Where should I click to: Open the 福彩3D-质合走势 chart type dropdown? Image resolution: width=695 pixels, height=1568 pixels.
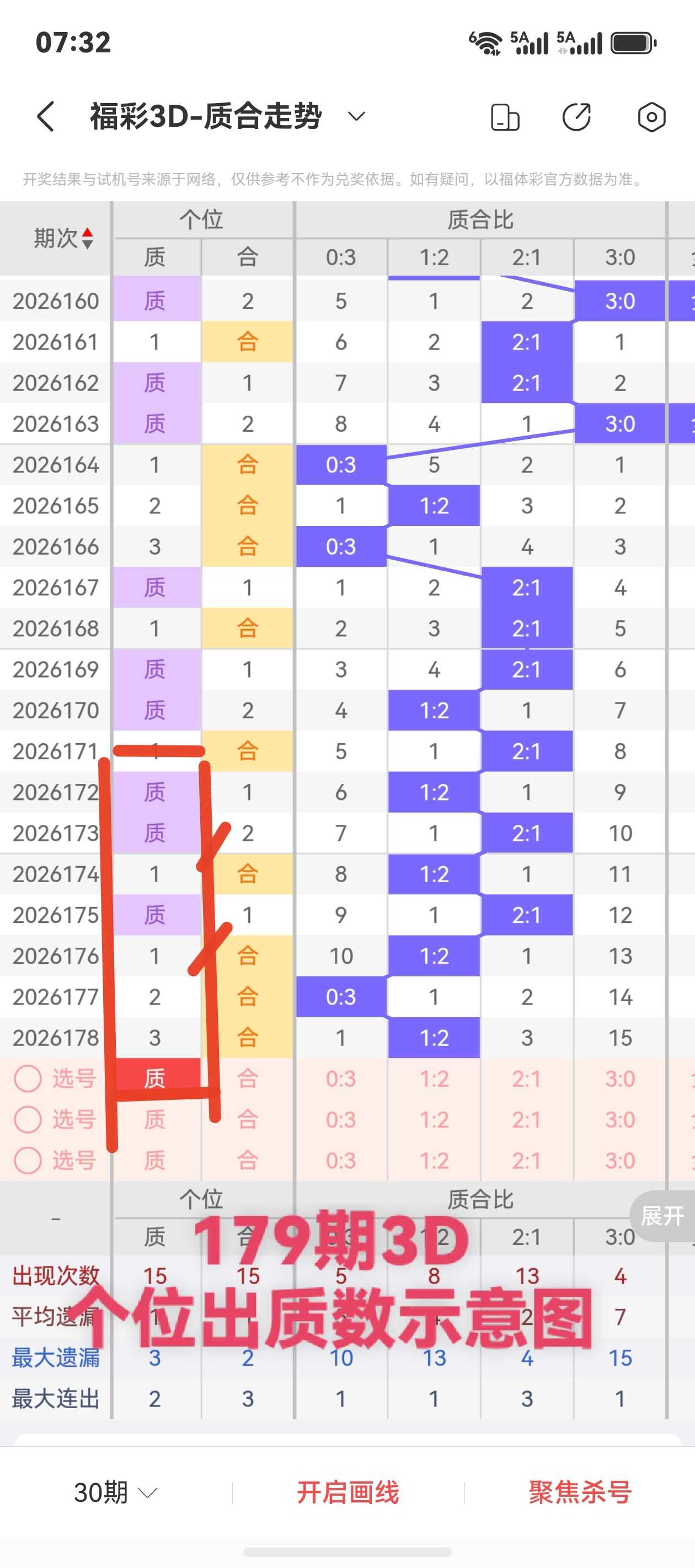point(356,116)
